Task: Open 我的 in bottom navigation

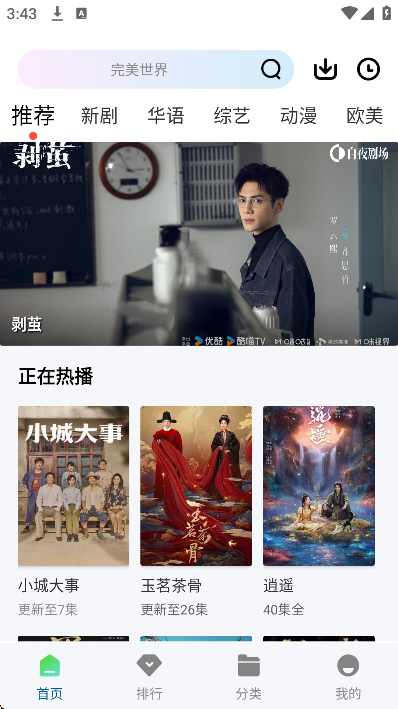Action: click(348, 677)
